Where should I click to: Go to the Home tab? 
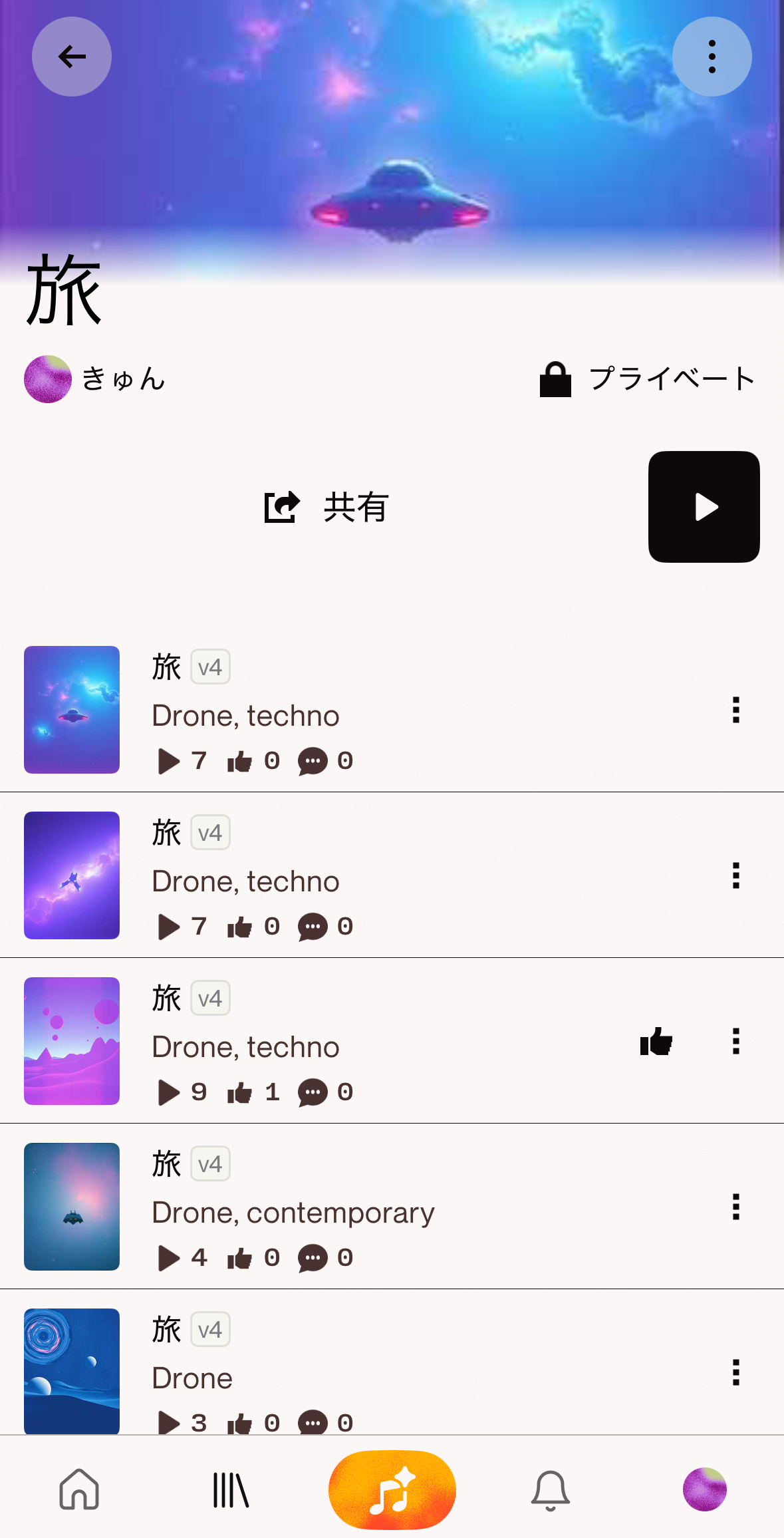[x=79, y=1489]
